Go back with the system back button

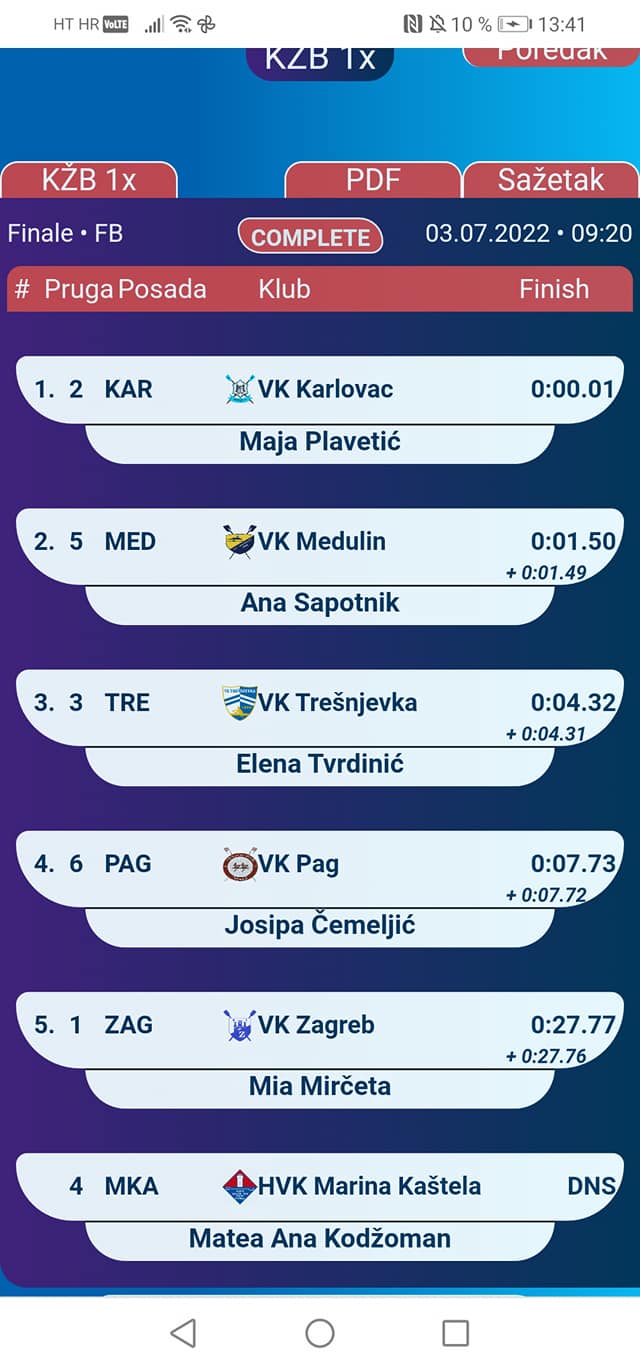183,1332
